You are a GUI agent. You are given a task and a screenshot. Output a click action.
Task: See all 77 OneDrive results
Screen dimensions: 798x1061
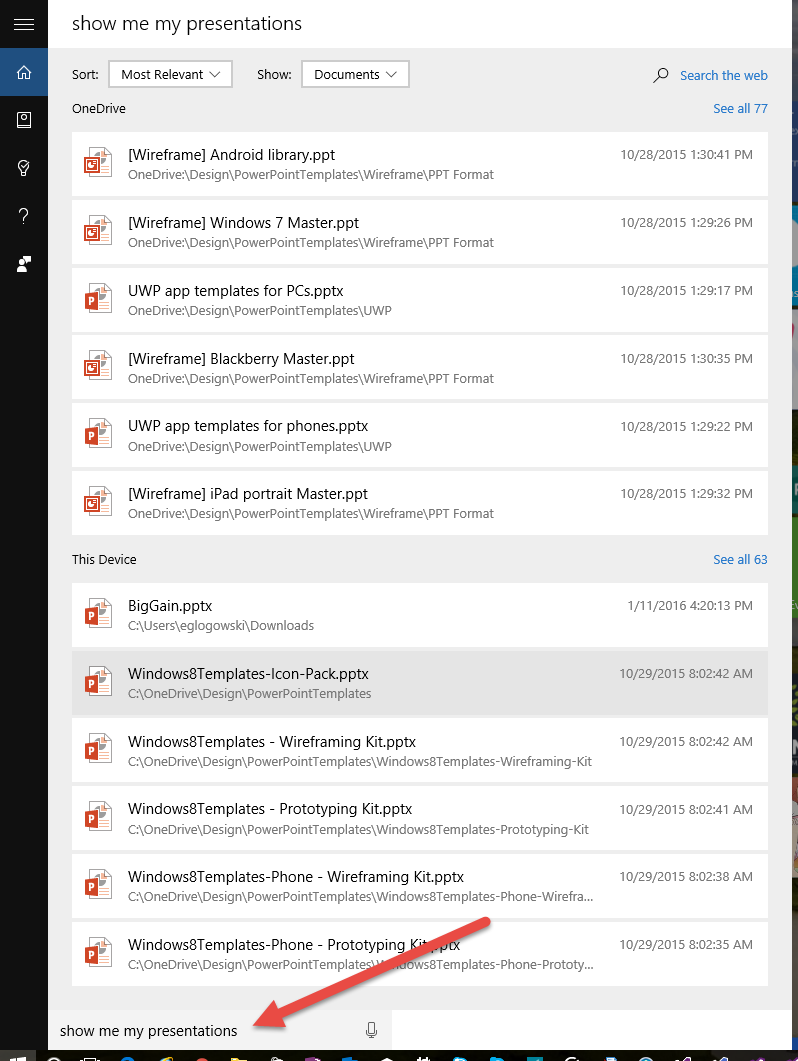(740, 108)
